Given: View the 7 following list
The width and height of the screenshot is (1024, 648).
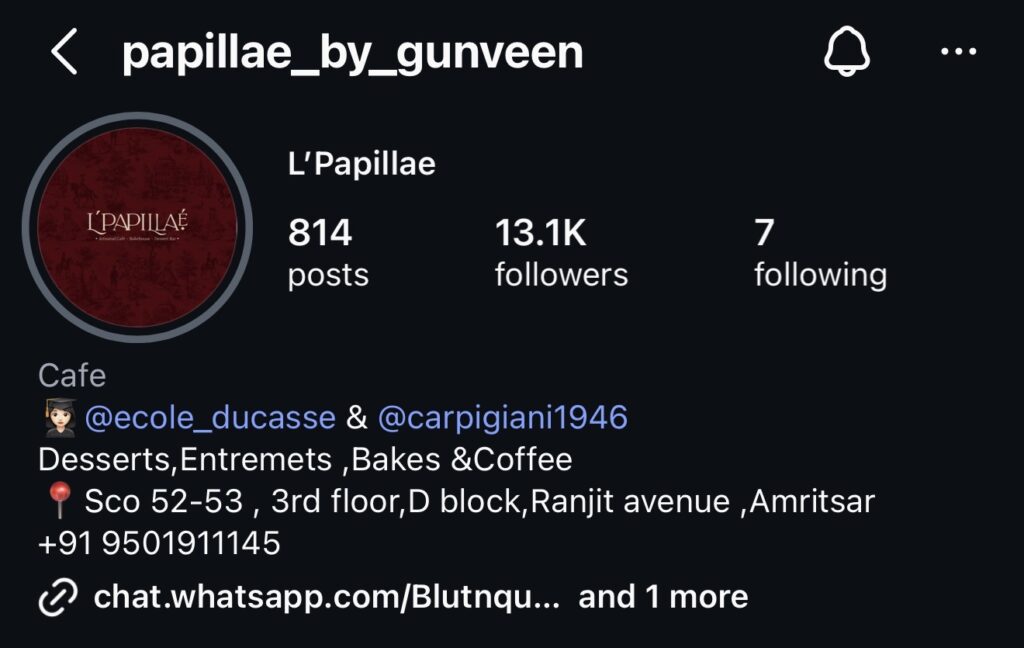Looking at the screenshot, I should tap(819, 253).
